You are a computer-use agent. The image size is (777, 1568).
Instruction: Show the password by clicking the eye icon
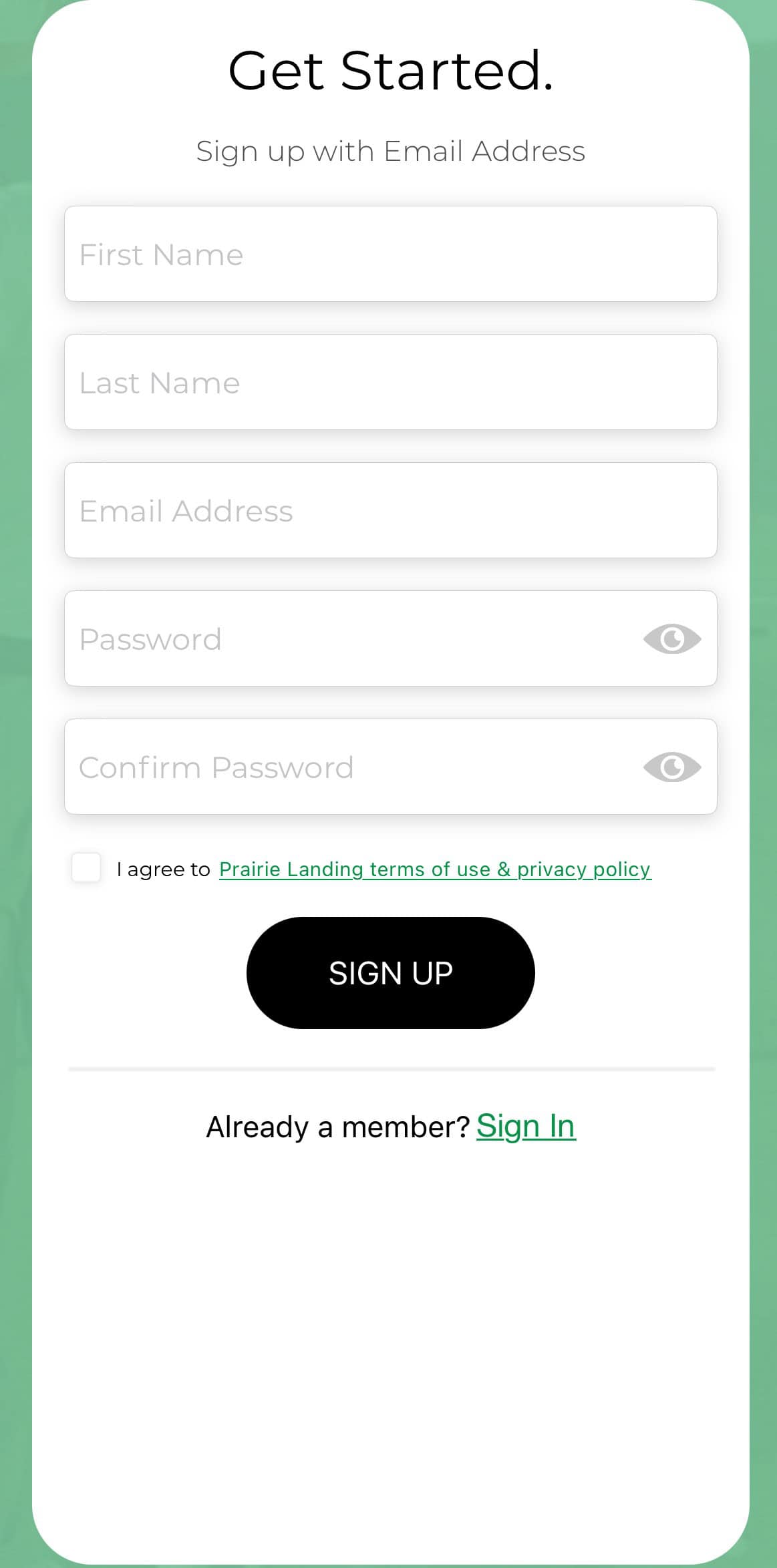click(671, 639)
